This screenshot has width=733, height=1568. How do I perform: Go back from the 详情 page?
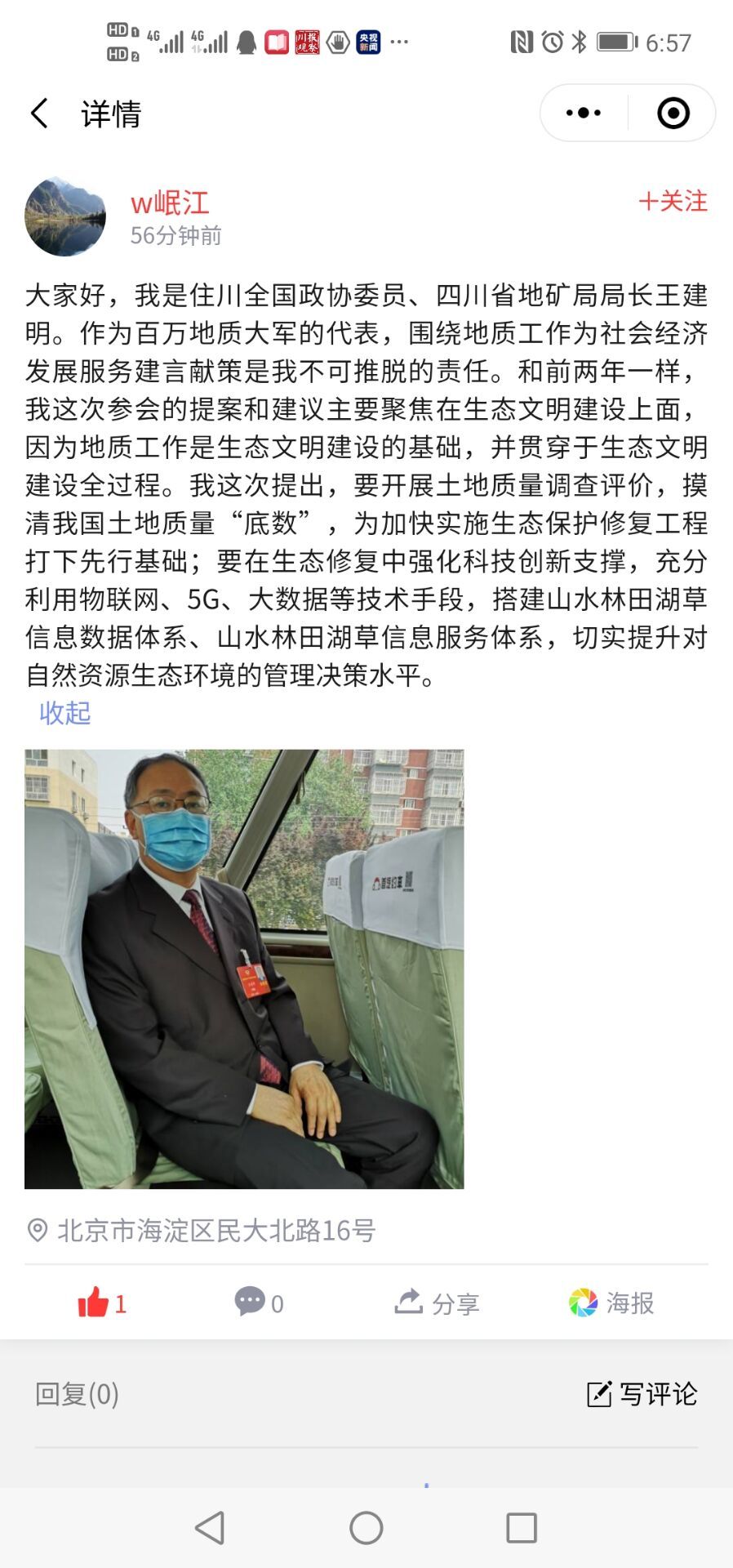39,114
